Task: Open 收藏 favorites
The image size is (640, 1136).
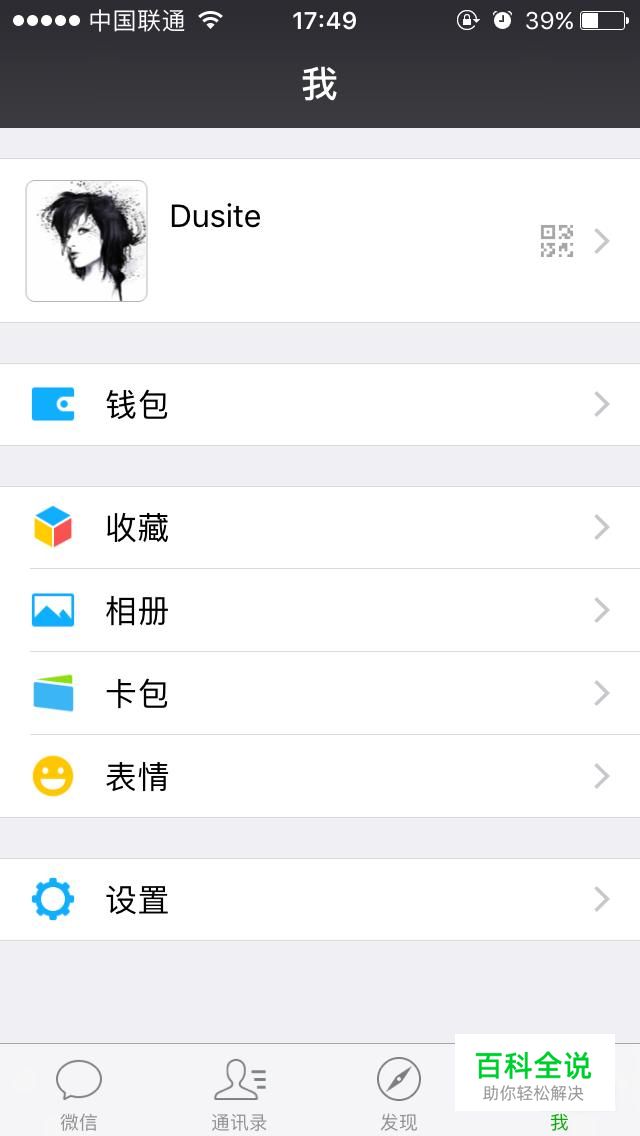Action: (x=320, y=528)
